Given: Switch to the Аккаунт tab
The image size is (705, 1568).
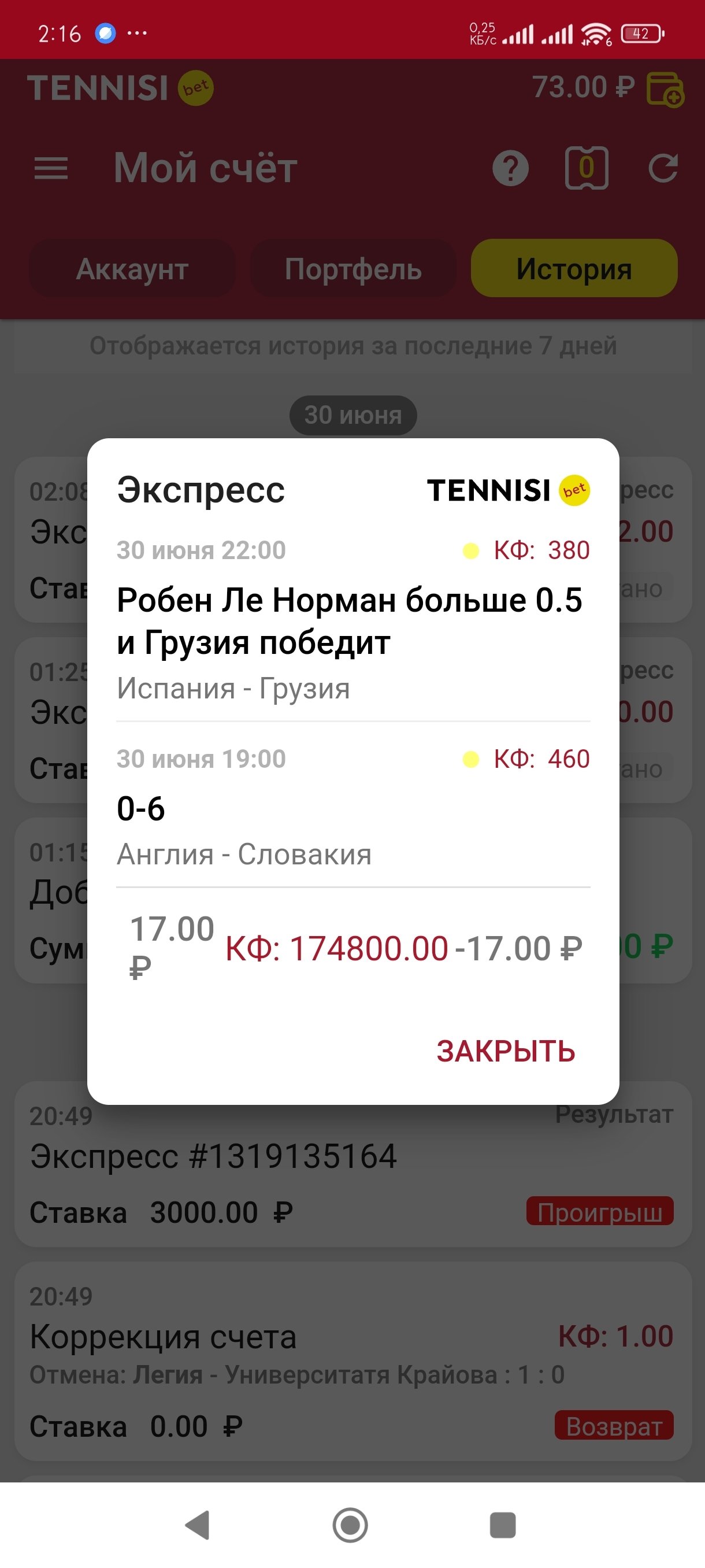Looking at the screenshot, I should click(132, 268).
